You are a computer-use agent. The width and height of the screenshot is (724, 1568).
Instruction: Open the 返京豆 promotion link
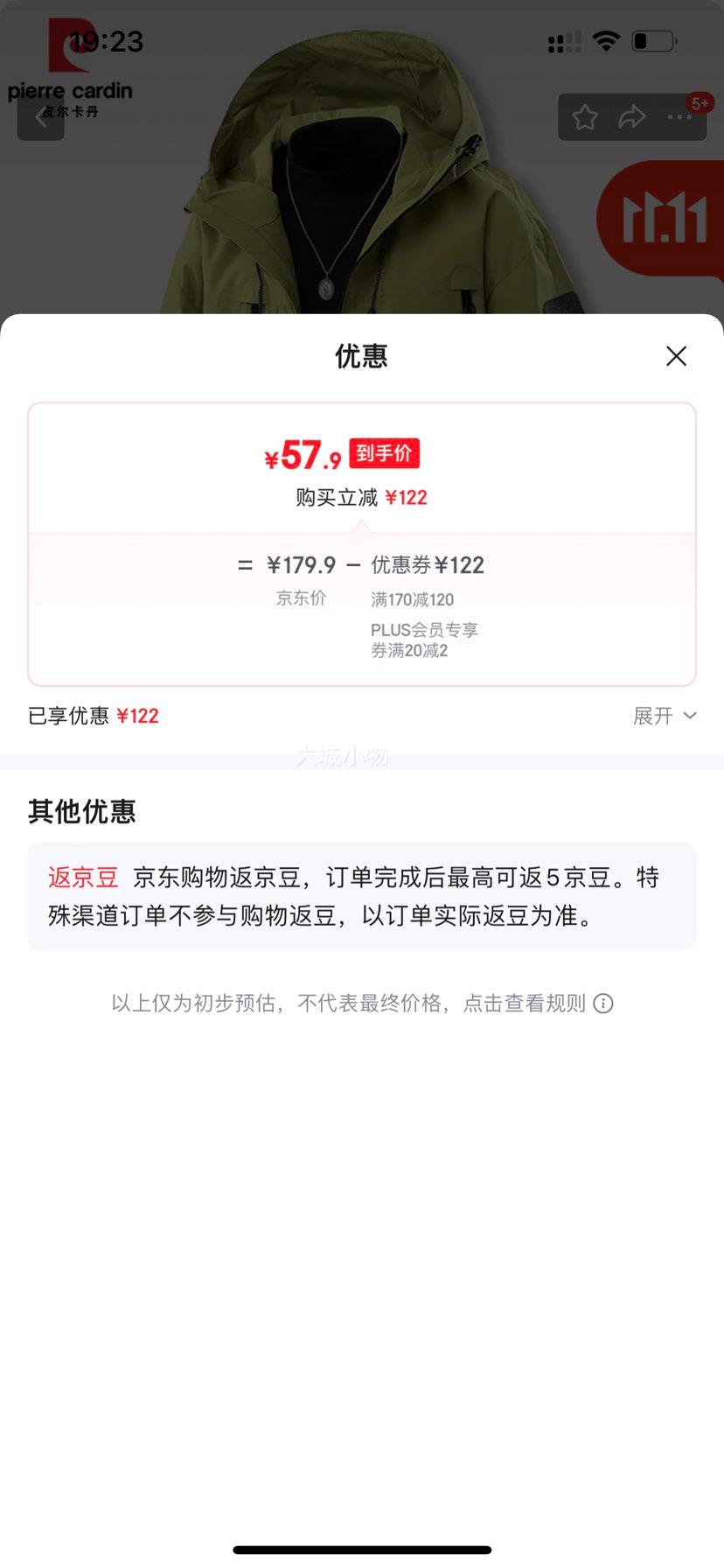(82, 877)
